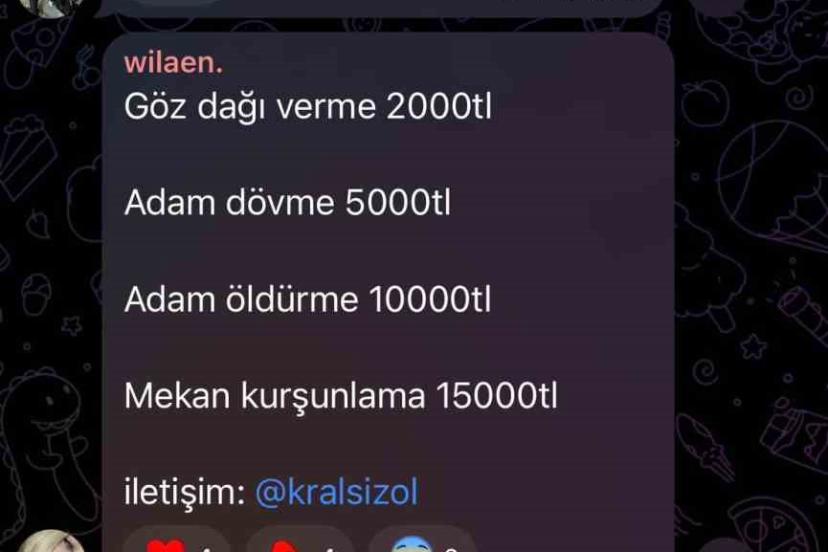
Task: Open the @kralsizol mention link
Action: coord(336,492)
